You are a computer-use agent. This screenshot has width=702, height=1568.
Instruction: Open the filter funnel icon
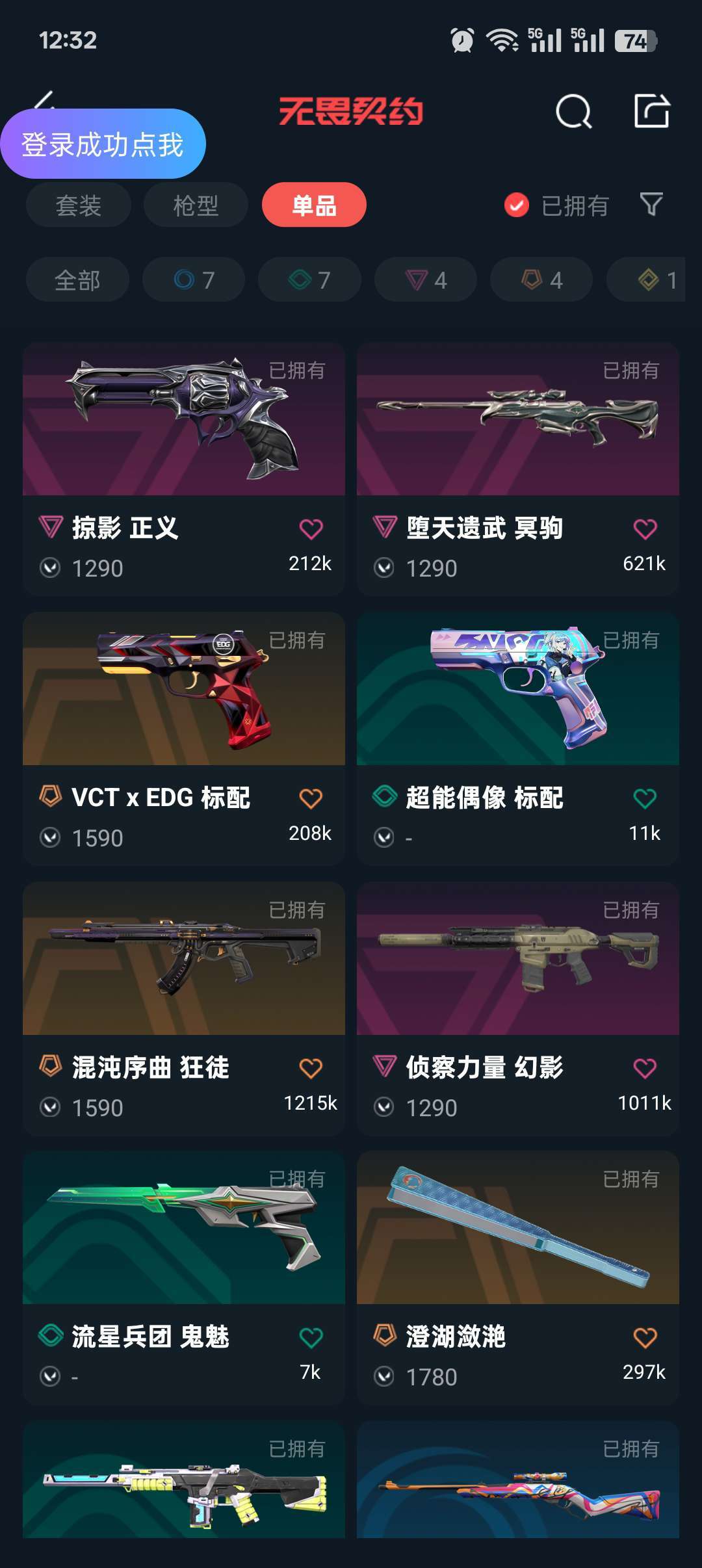[x=651, y=205]
